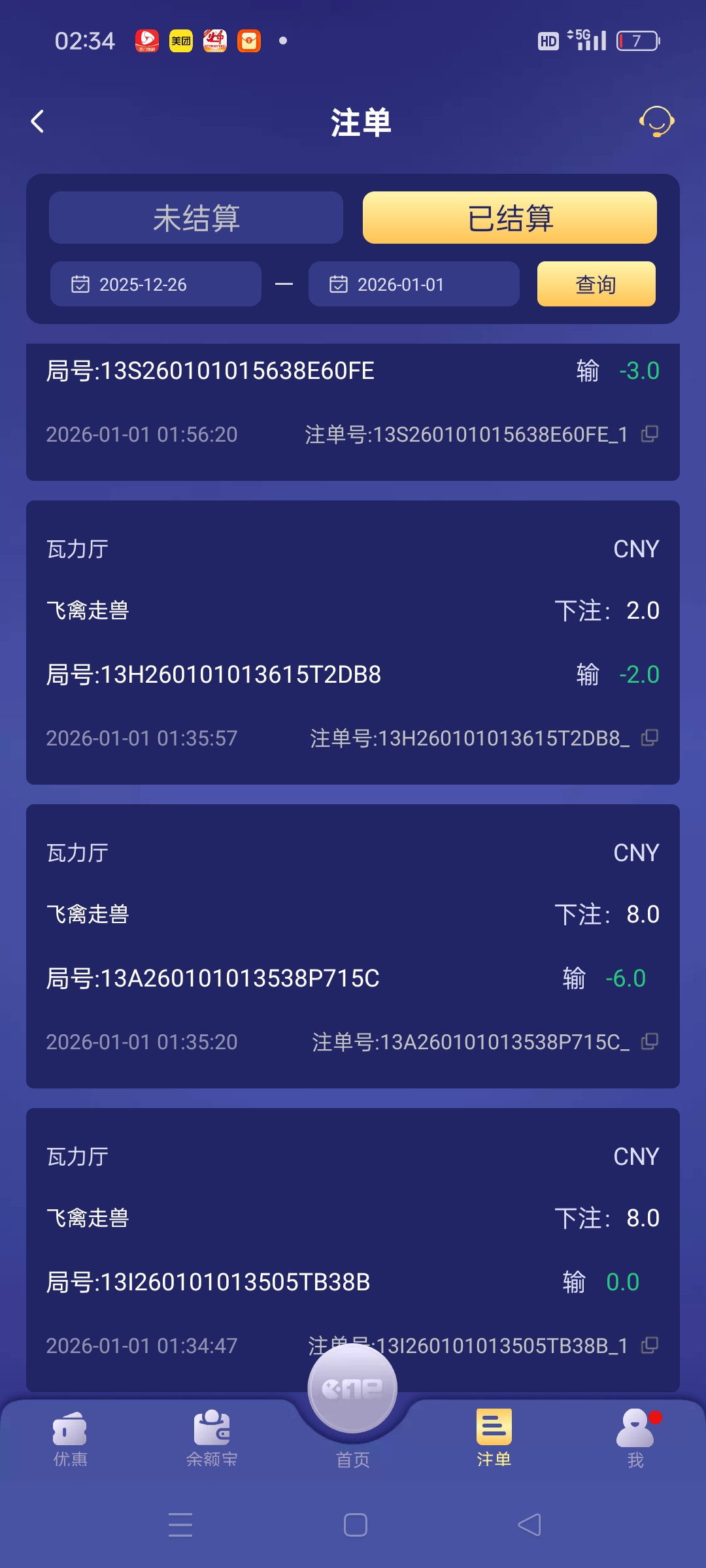Click the back arrow to leave 注单 page
Viewport: 706px width, 1568px height.
coord(37,122)
